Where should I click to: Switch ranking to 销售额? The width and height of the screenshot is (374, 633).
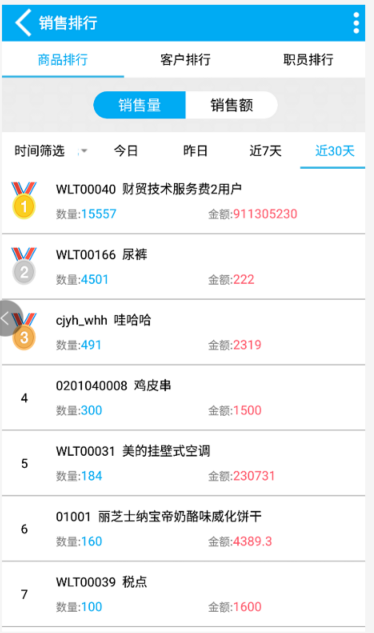pos(231,105)
